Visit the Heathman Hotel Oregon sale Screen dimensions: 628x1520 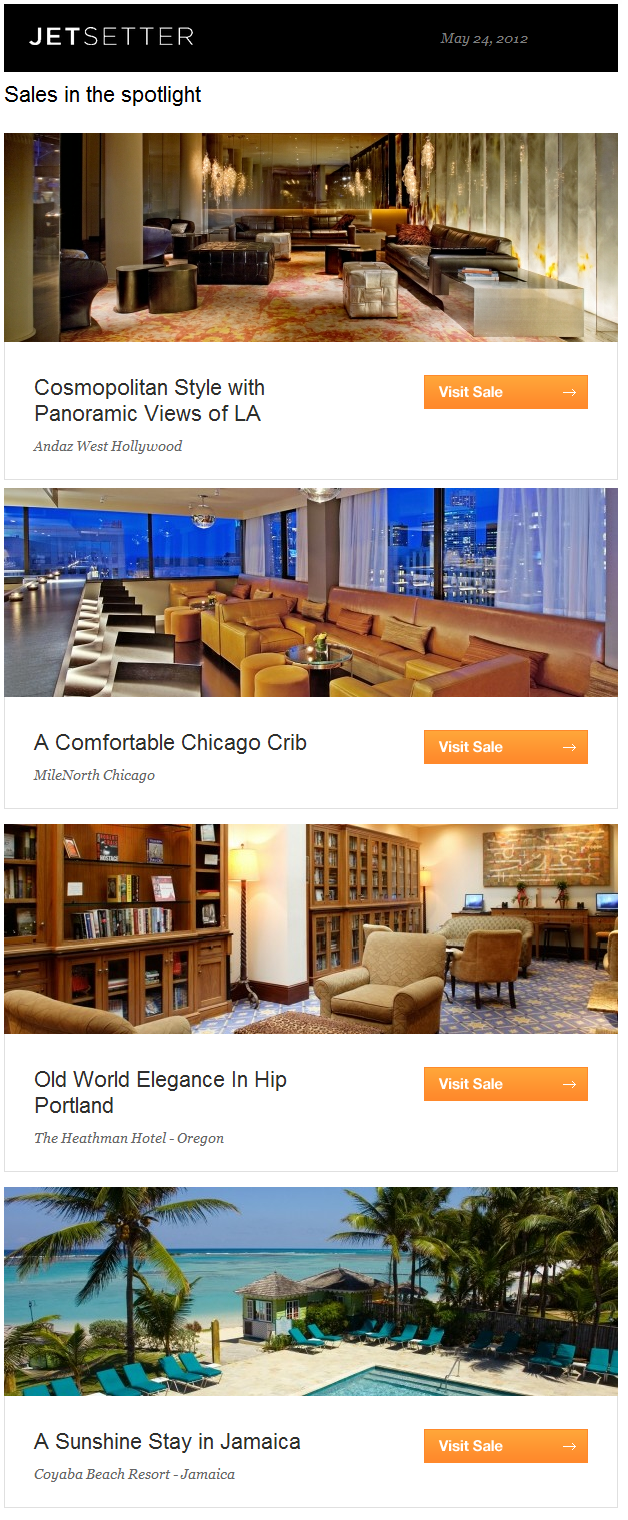(505, 1084)
